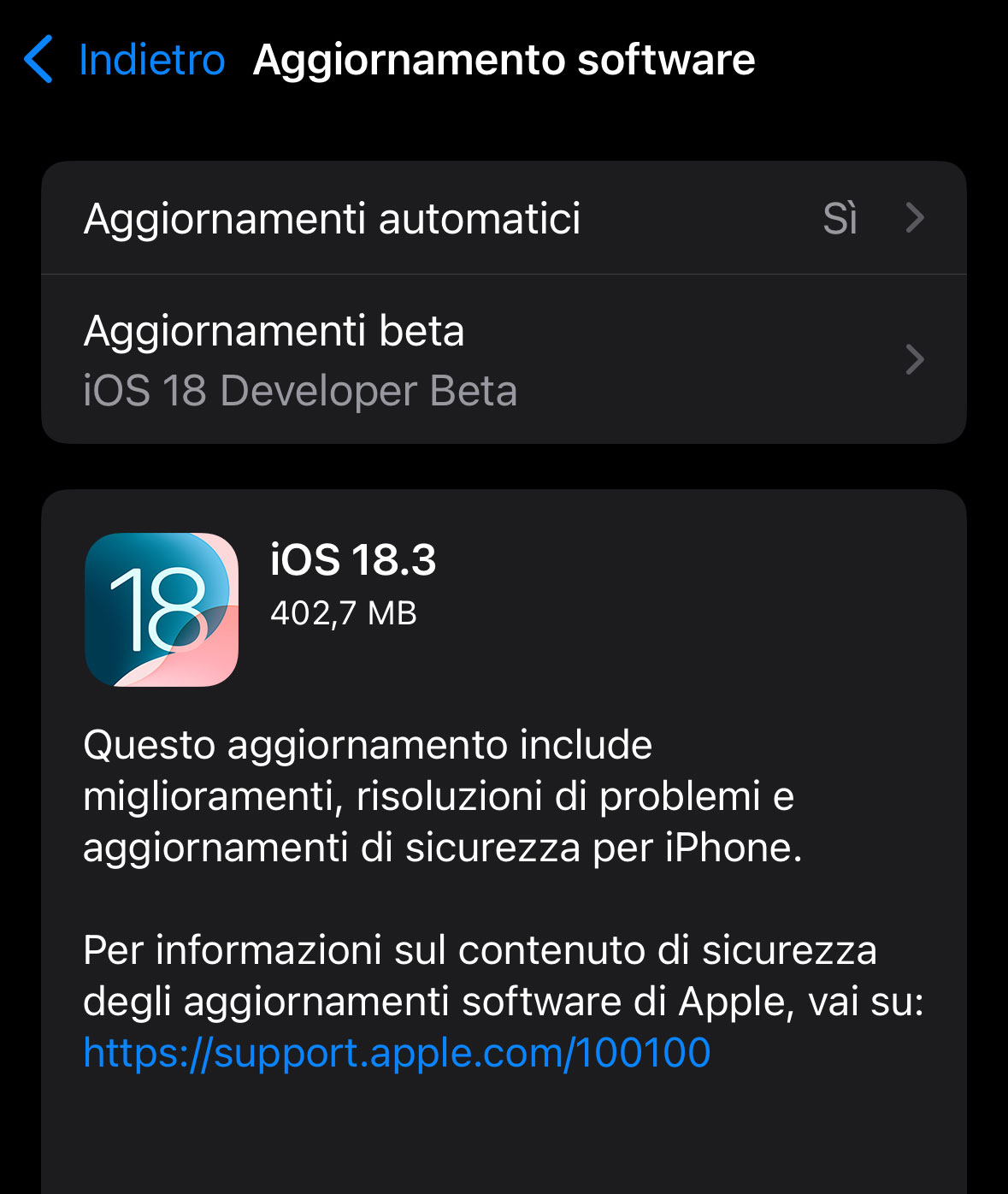This screenshot has width=1008, height=1194.
Task: Open the support.apple.com/100100 link
Action: click(x=397, y=1052)
